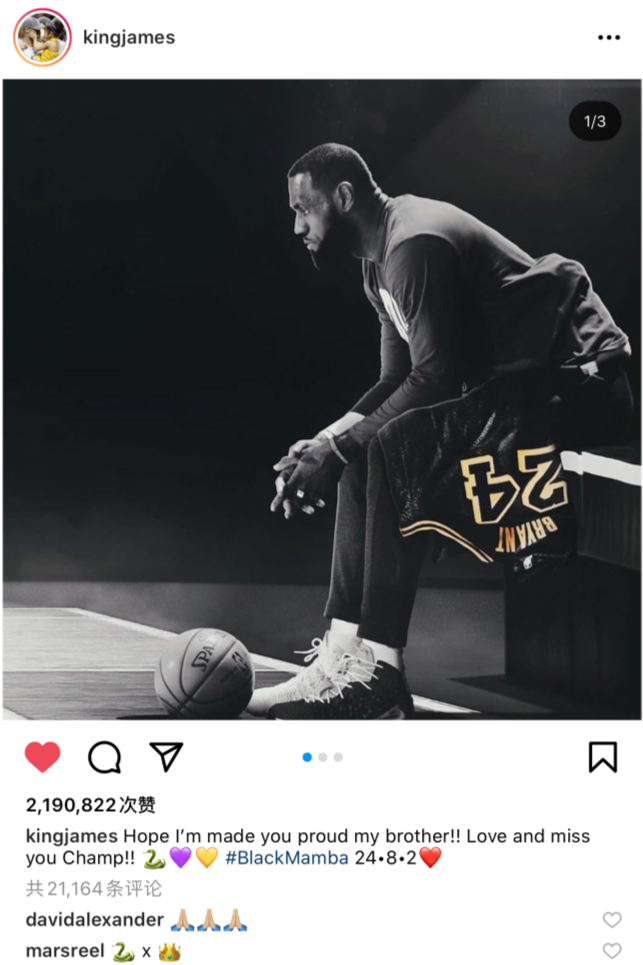Bookmark this post
The width and height of the screenshot is (643, 965).
[x=602, y=757]
